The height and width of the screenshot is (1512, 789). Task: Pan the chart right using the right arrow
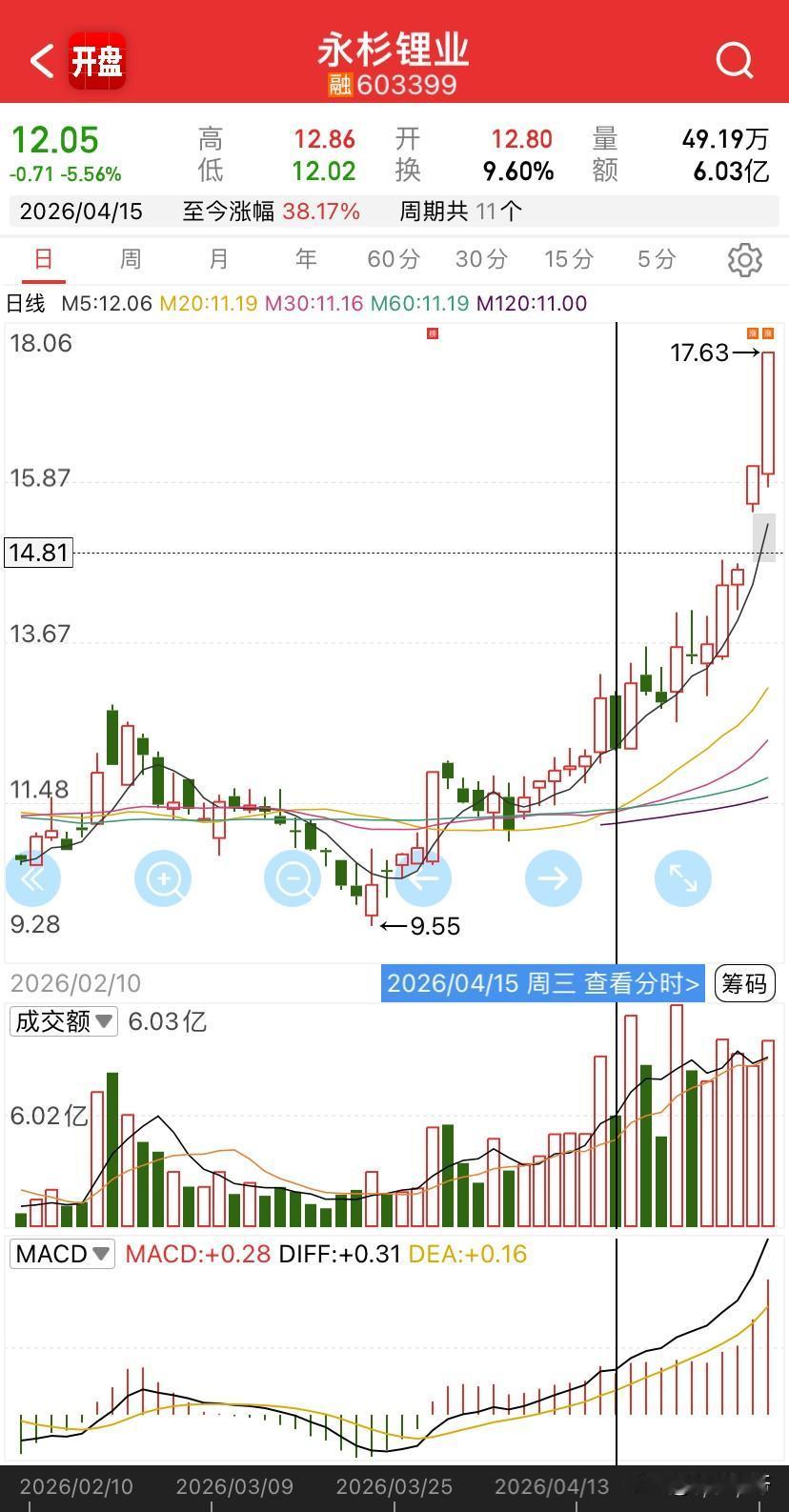553,878
